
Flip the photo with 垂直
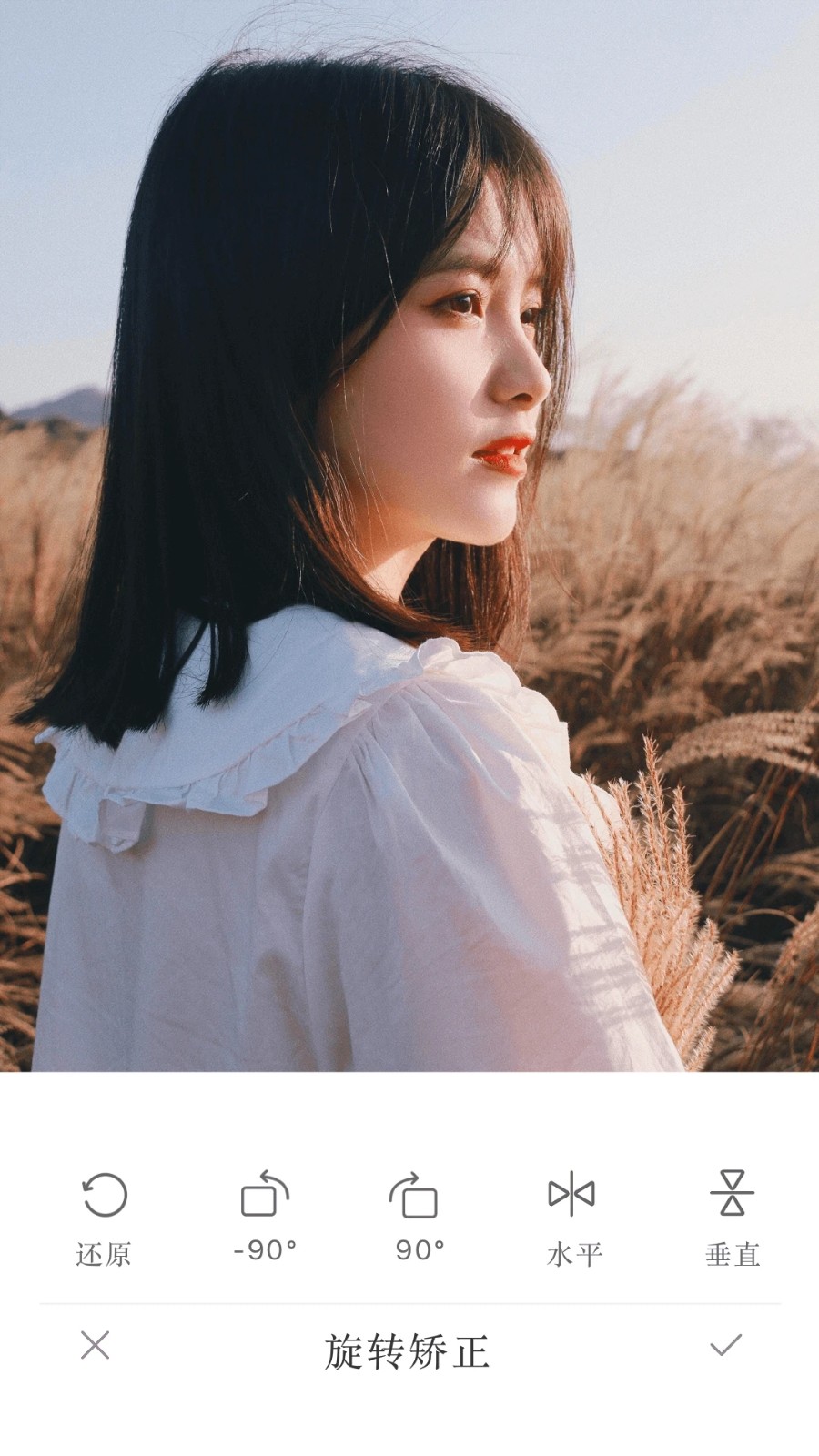[732, 1217]
